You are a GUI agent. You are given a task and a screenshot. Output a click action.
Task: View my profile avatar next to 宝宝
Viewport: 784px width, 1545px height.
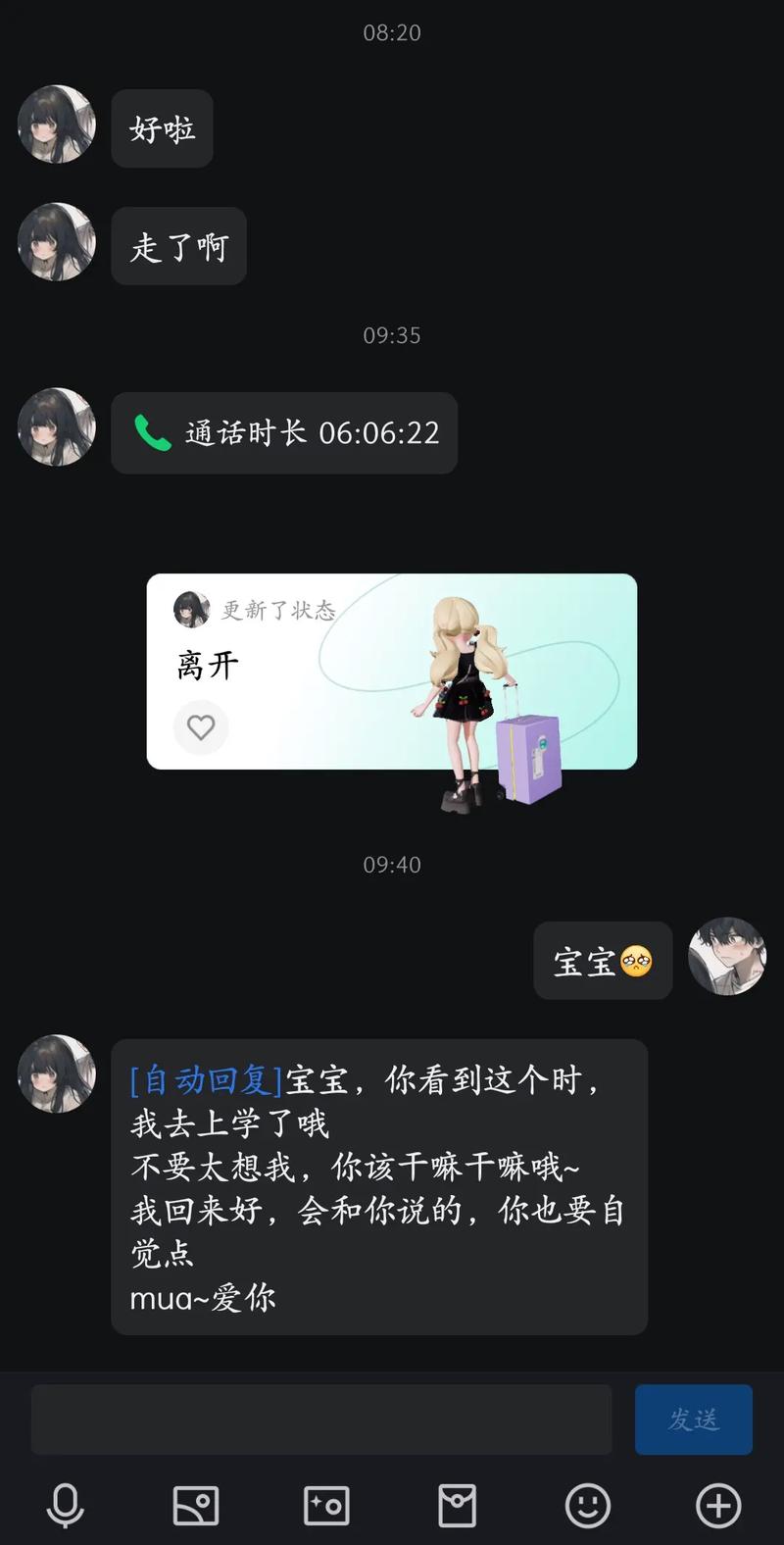pos(727,957)
